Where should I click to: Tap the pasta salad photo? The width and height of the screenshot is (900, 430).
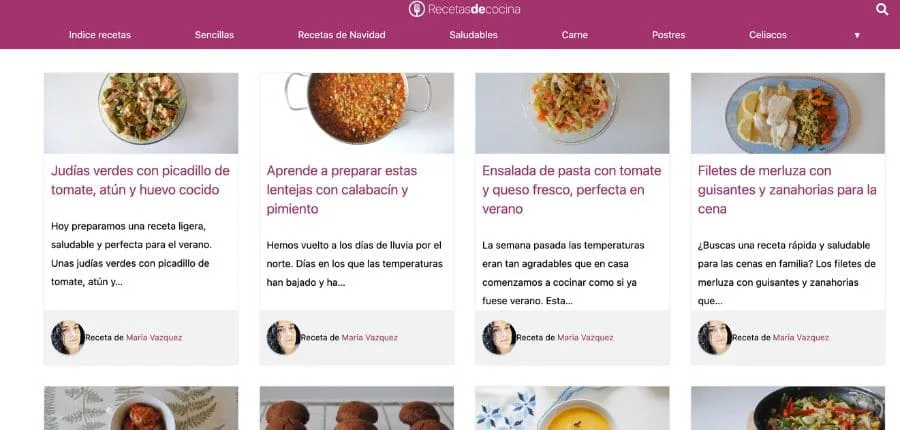click(572, 112)
